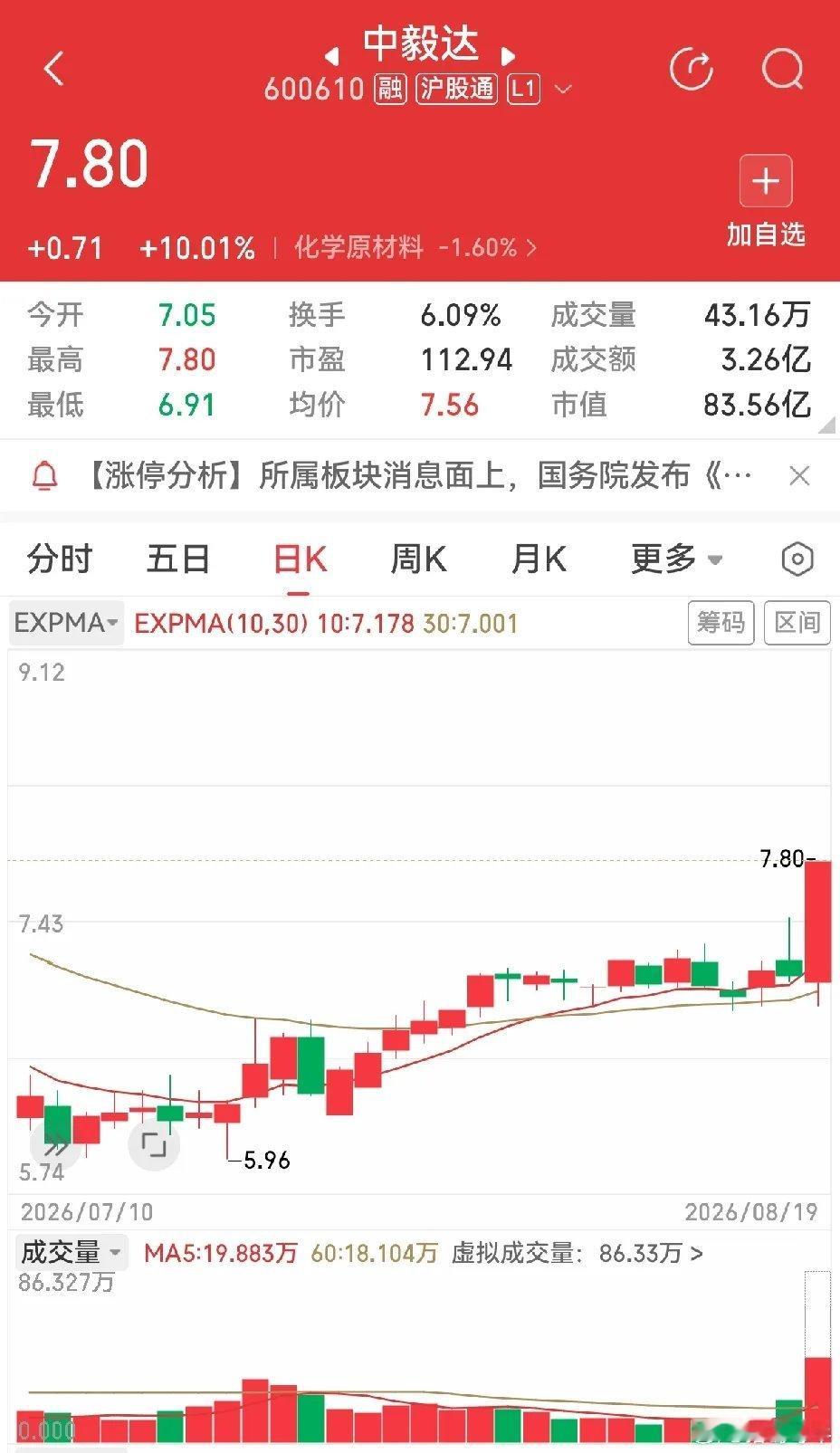Switch to the previous stock arrow
This screenshot has height=1453, width=840.
click(x=332, y=56)
